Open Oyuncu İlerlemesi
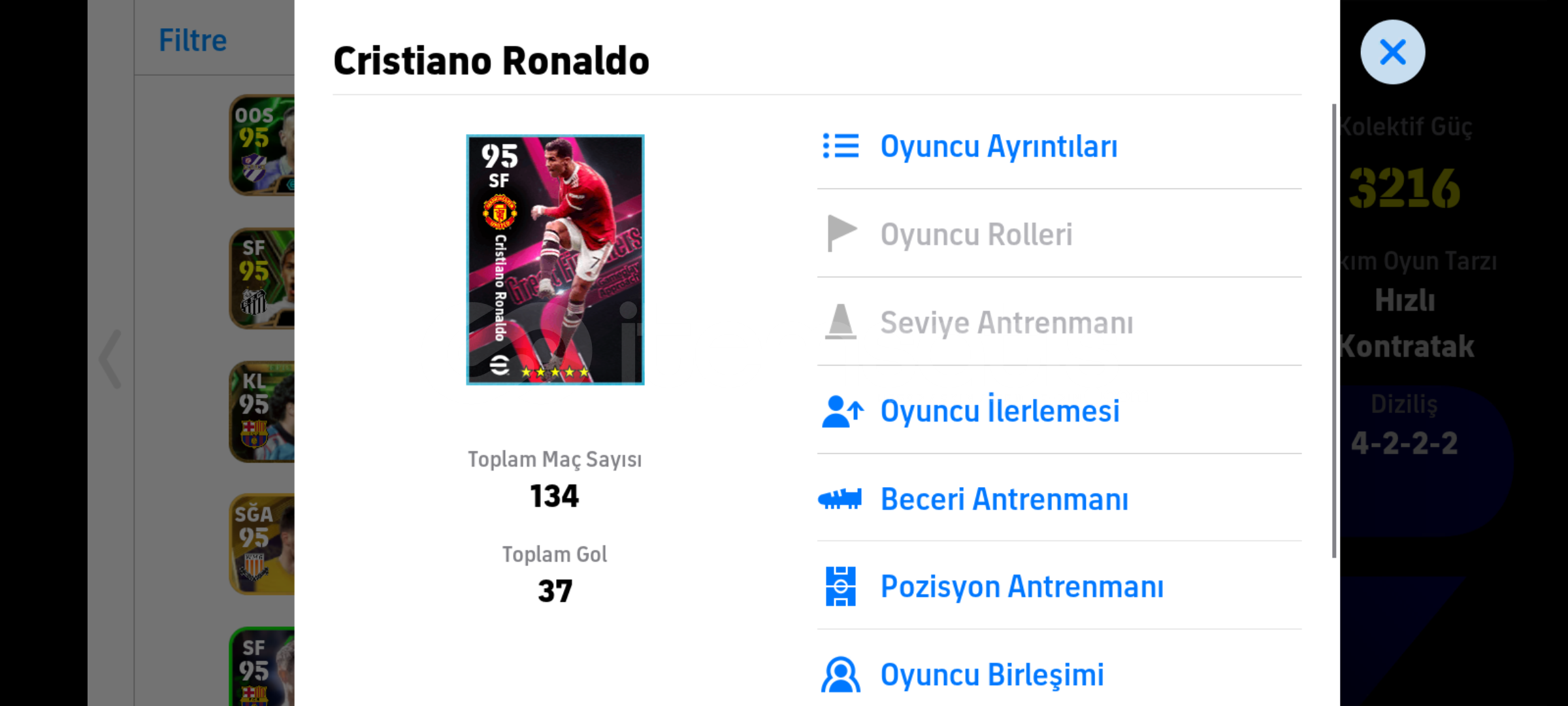This screenshot has width=1568, height=706. tap(1000, 411)
